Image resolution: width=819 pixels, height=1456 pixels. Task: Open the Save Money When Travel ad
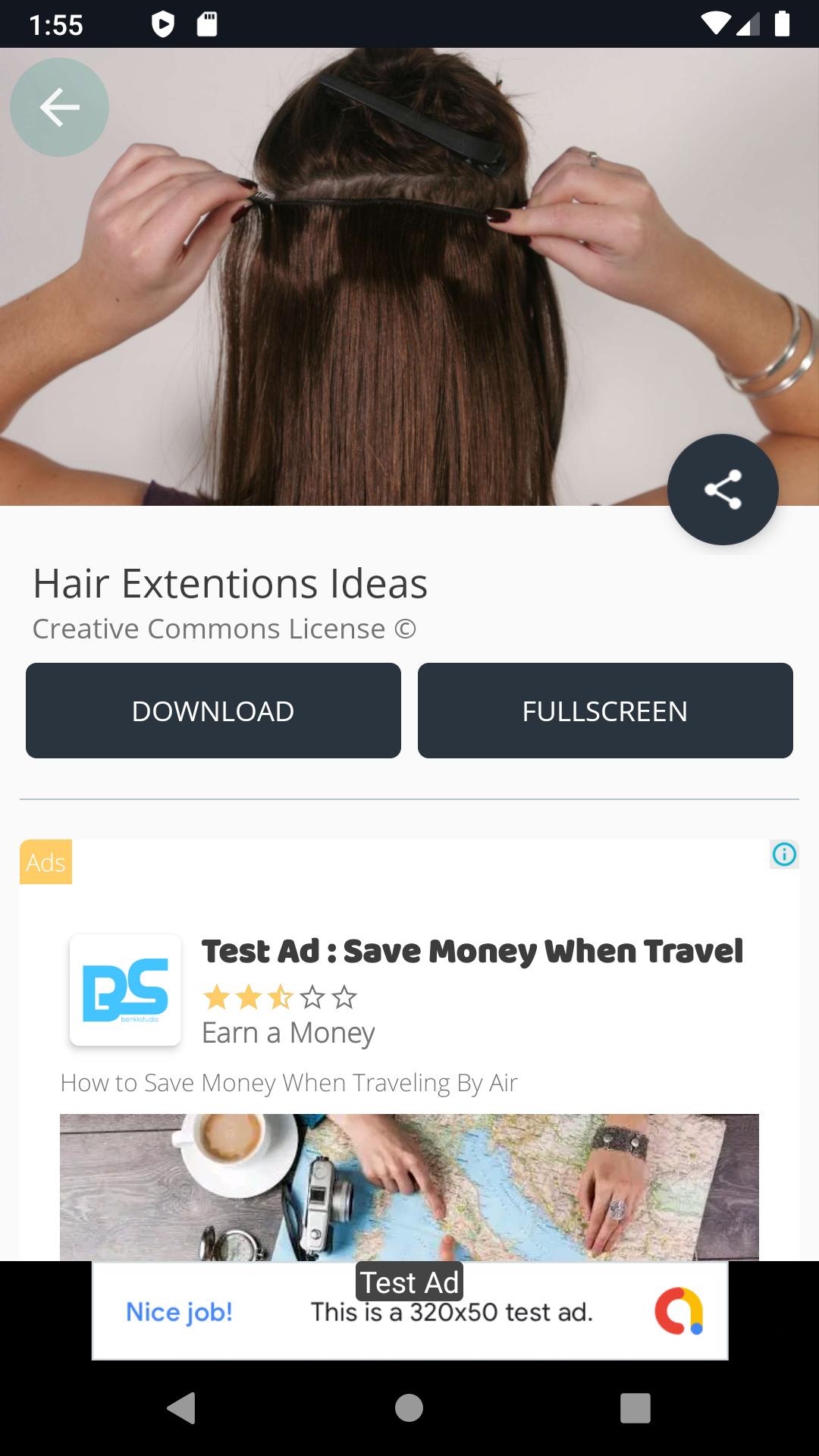(x=471, y=952)
